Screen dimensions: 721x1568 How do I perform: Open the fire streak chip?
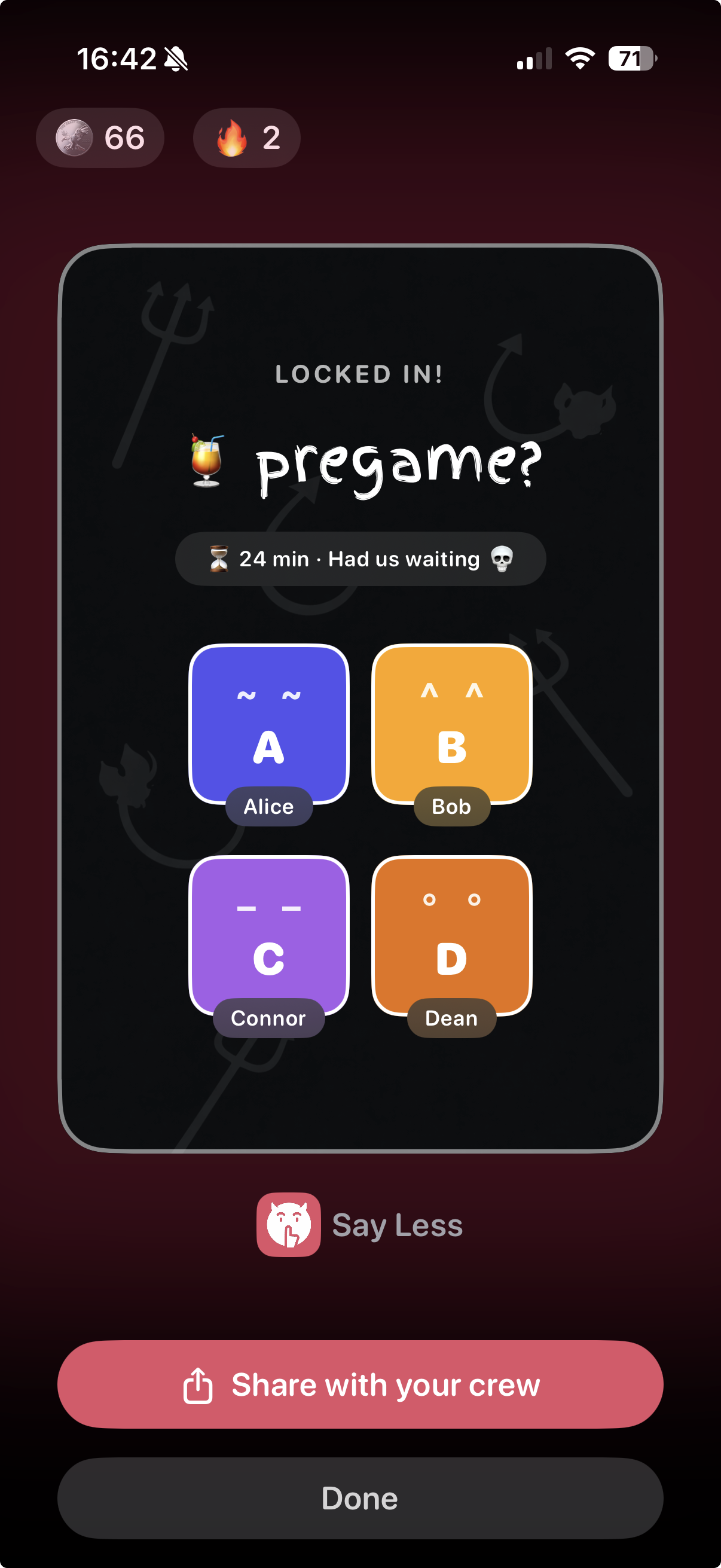[246, 138]
